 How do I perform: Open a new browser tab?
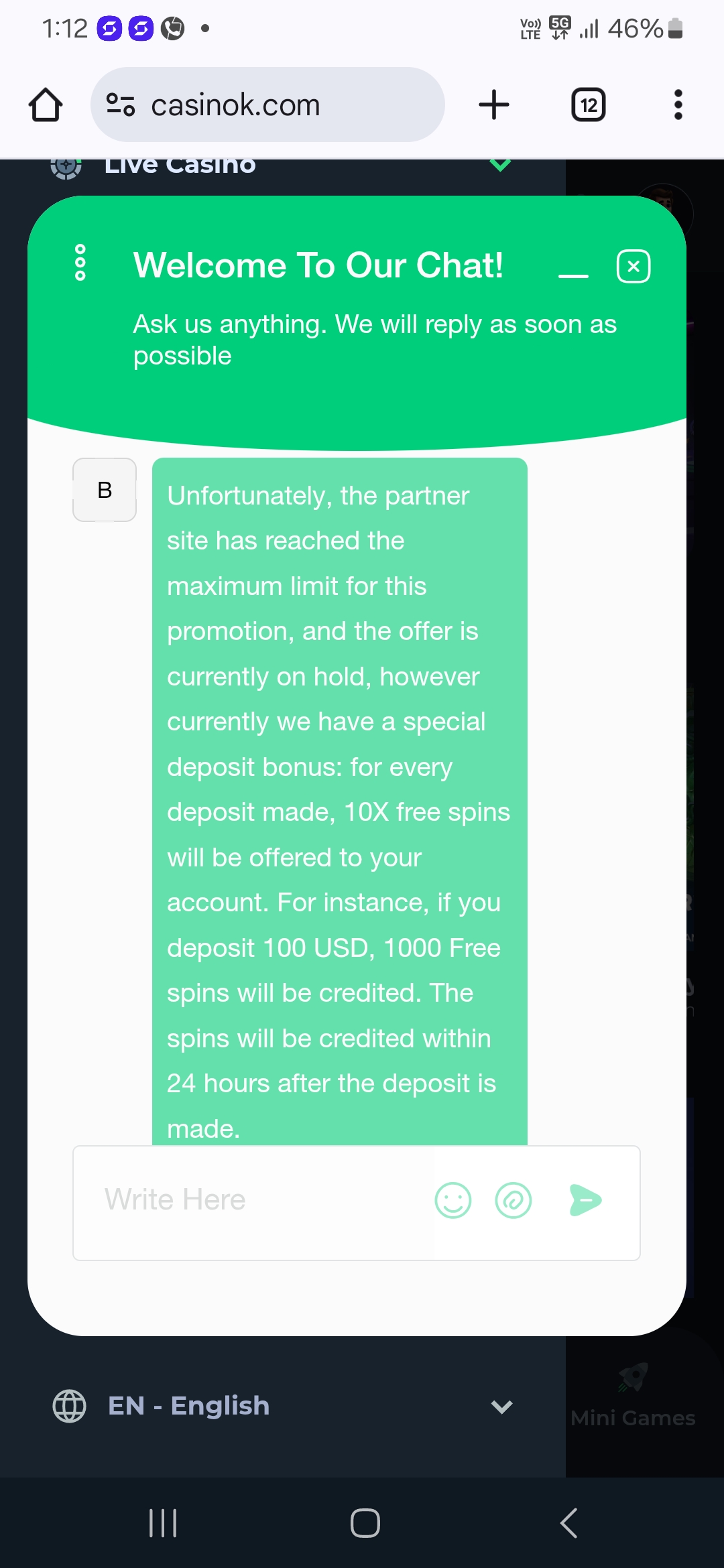point(494,105)
